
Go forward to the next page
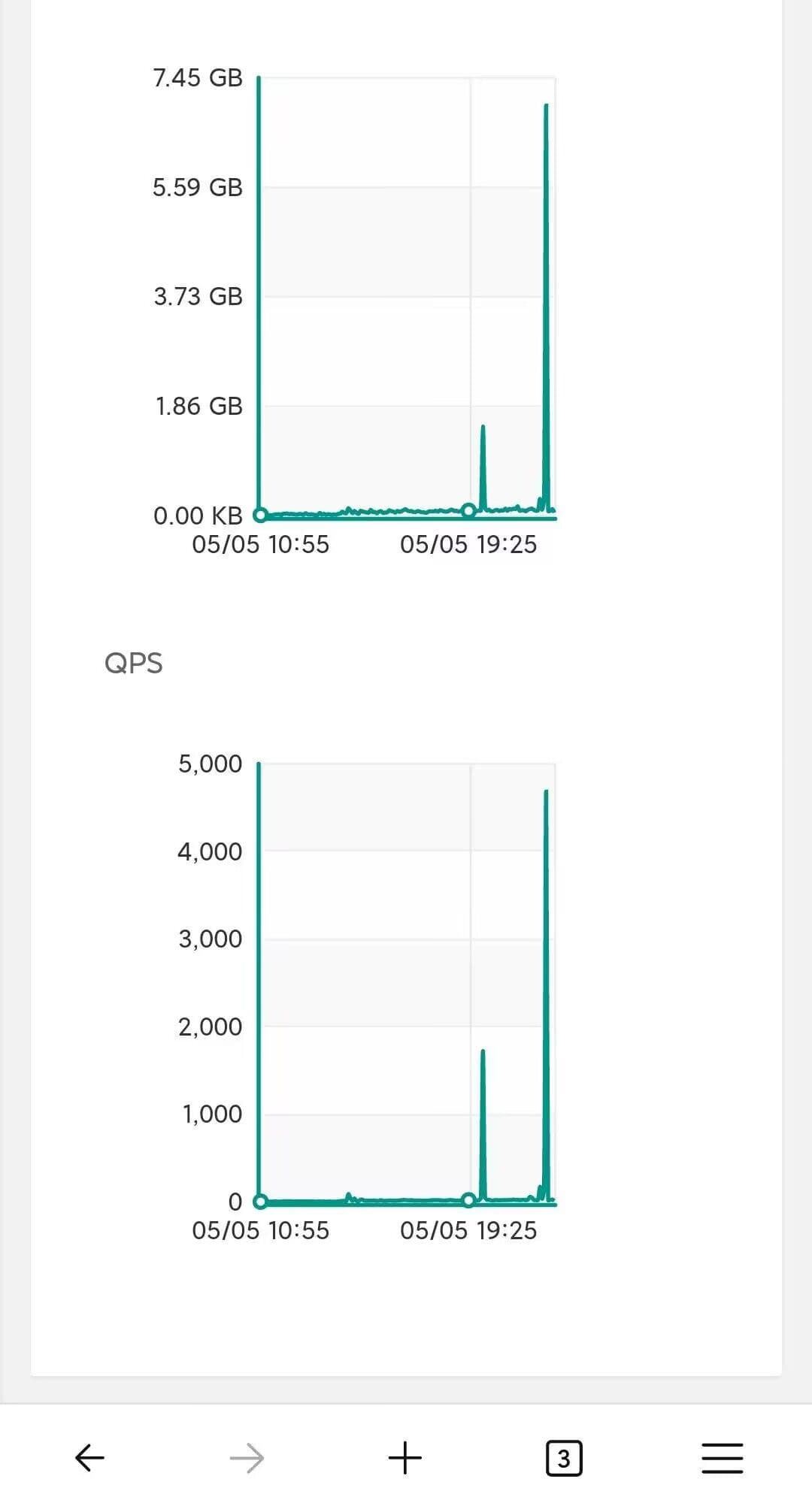click(x=247, y=1459)
